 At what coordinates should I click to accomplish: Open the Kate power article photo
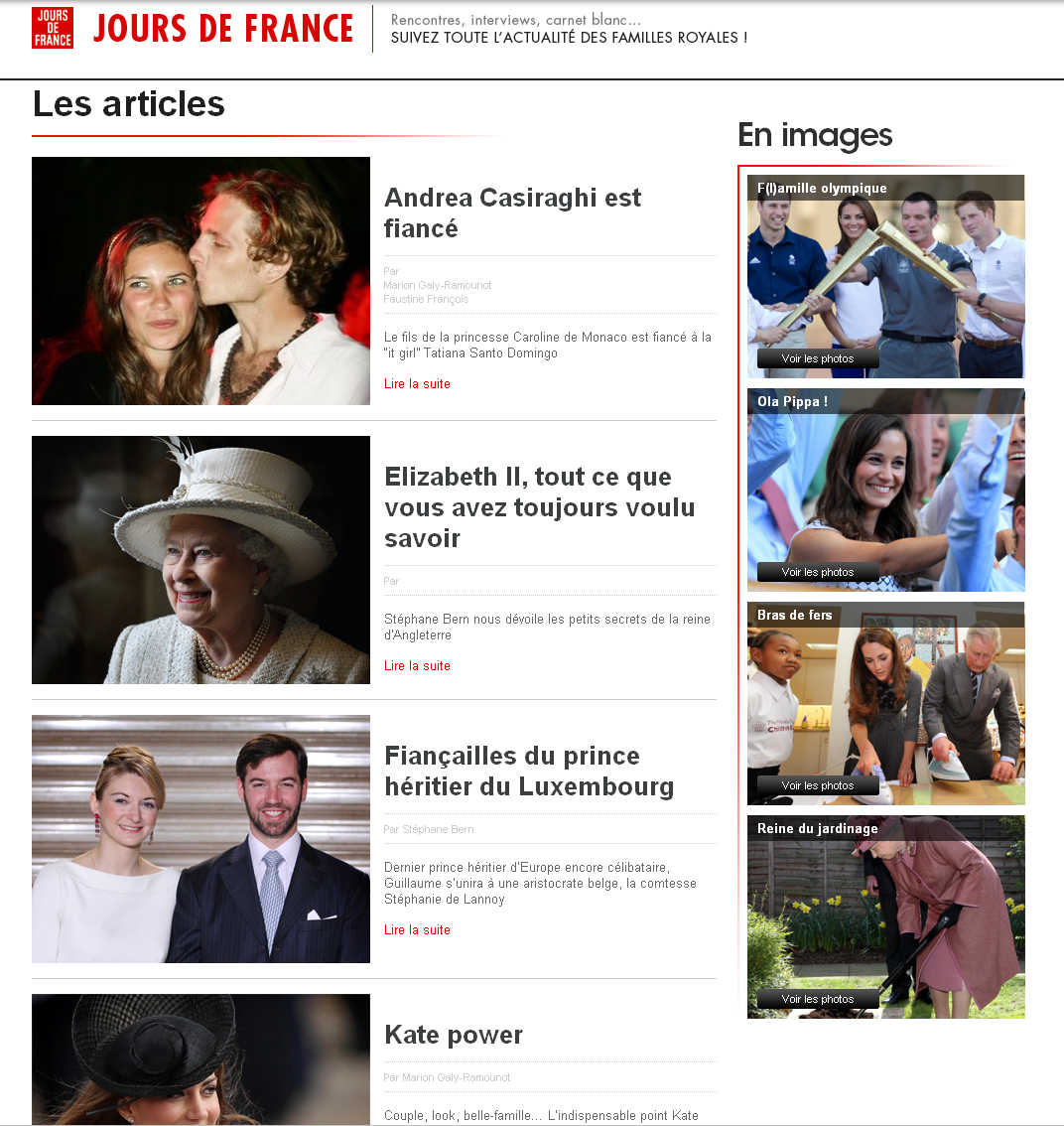coord(200,1058)
